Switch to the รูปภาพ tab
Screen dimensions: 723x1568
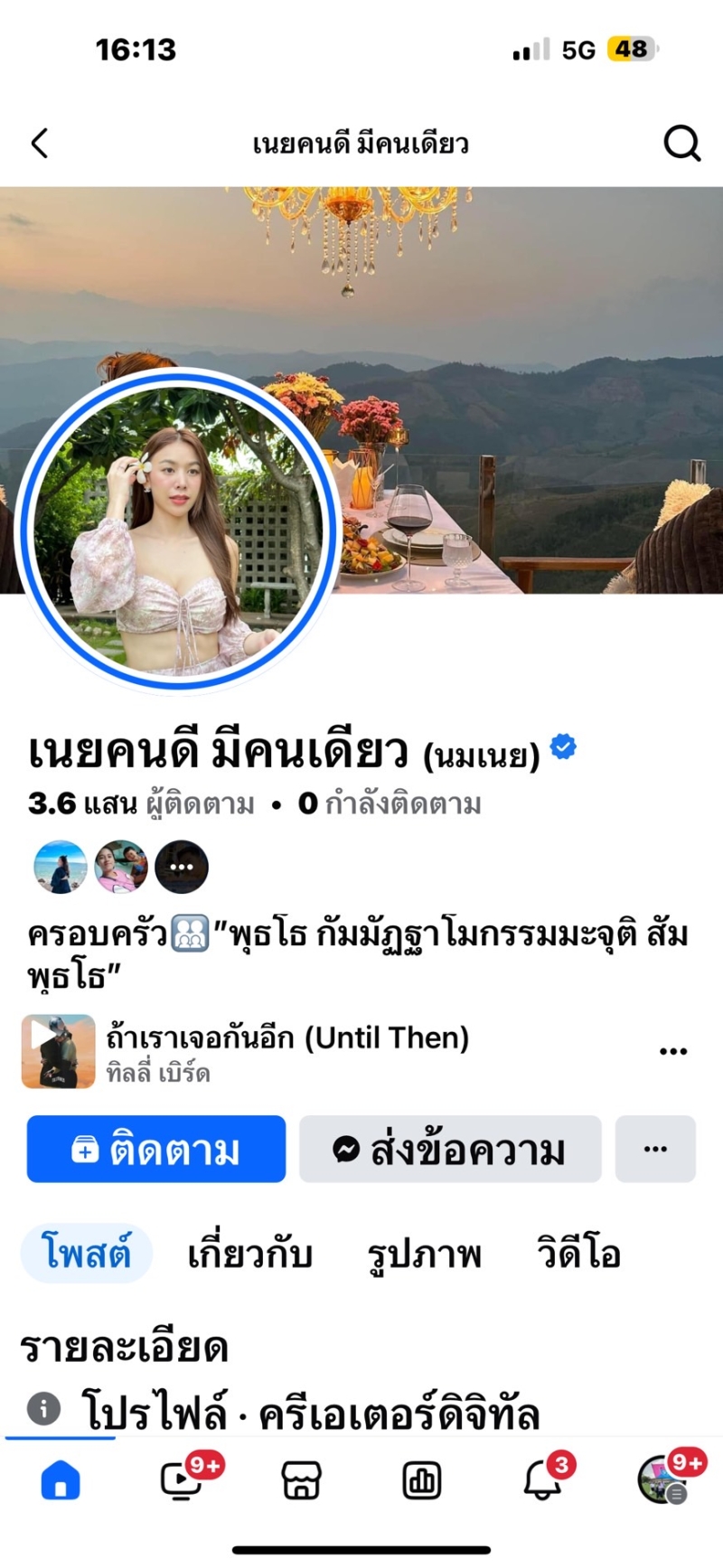(x=424, y=1253)
